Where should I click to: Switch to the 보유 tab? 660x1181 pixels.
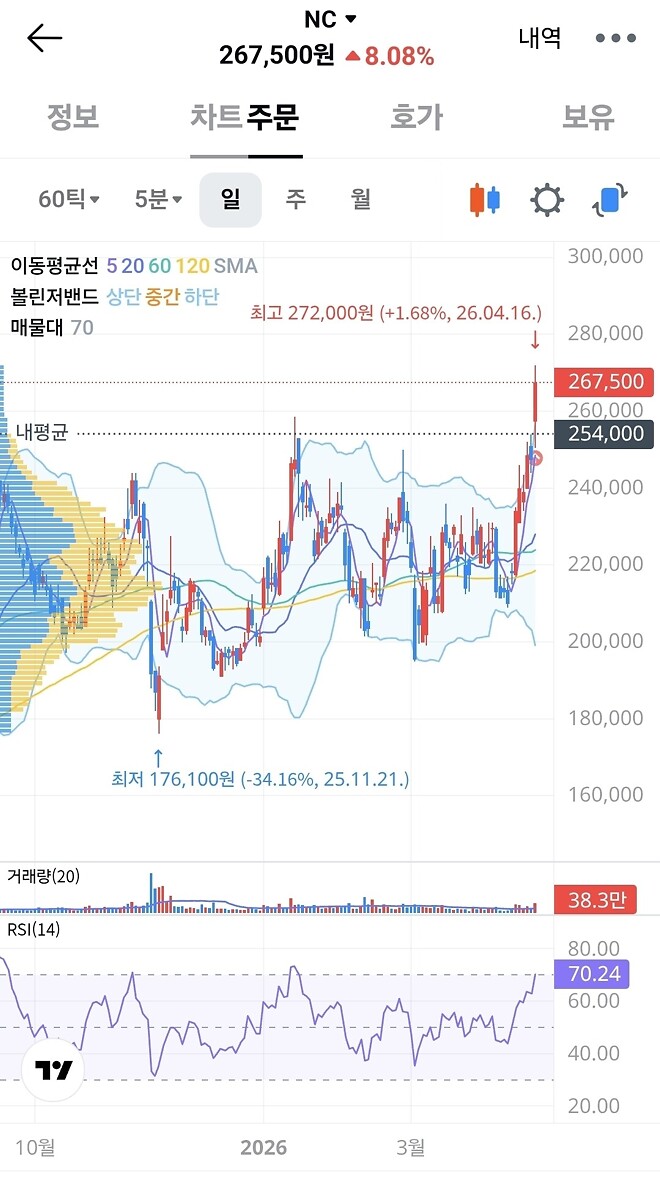[x=588, y=118]
